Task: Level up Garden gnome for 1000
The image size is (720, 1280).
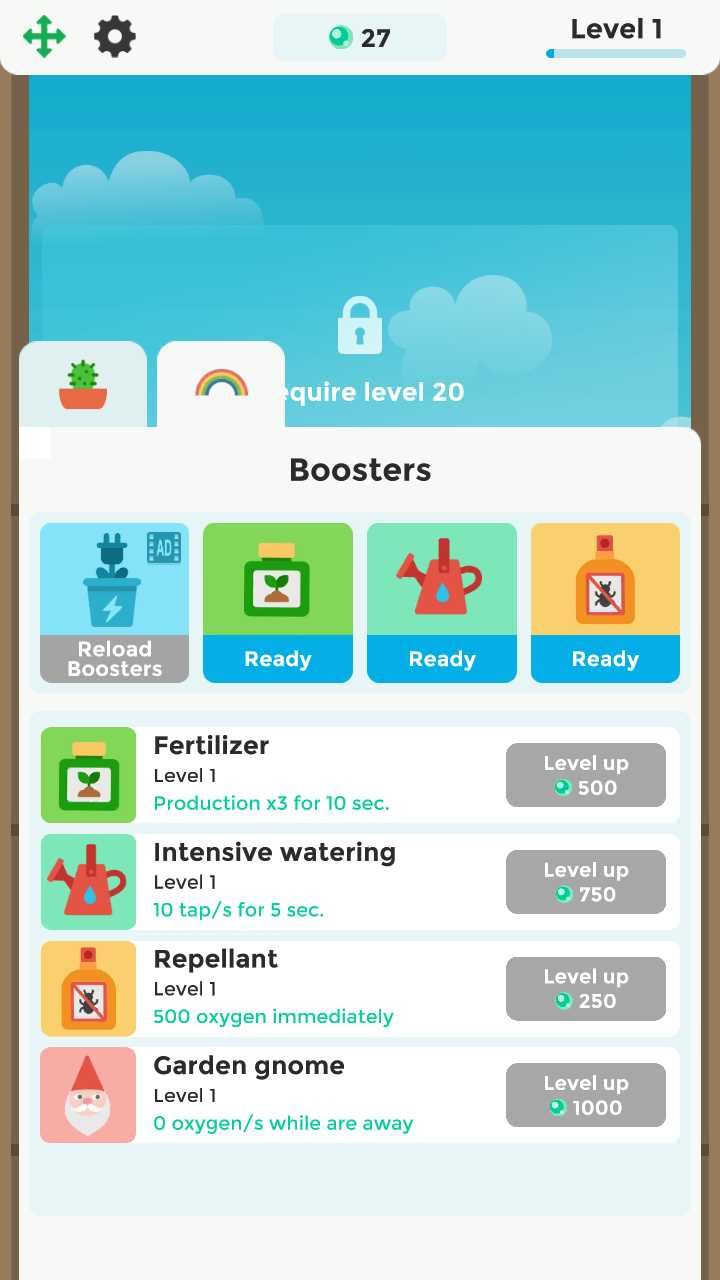Action: 586,1095
